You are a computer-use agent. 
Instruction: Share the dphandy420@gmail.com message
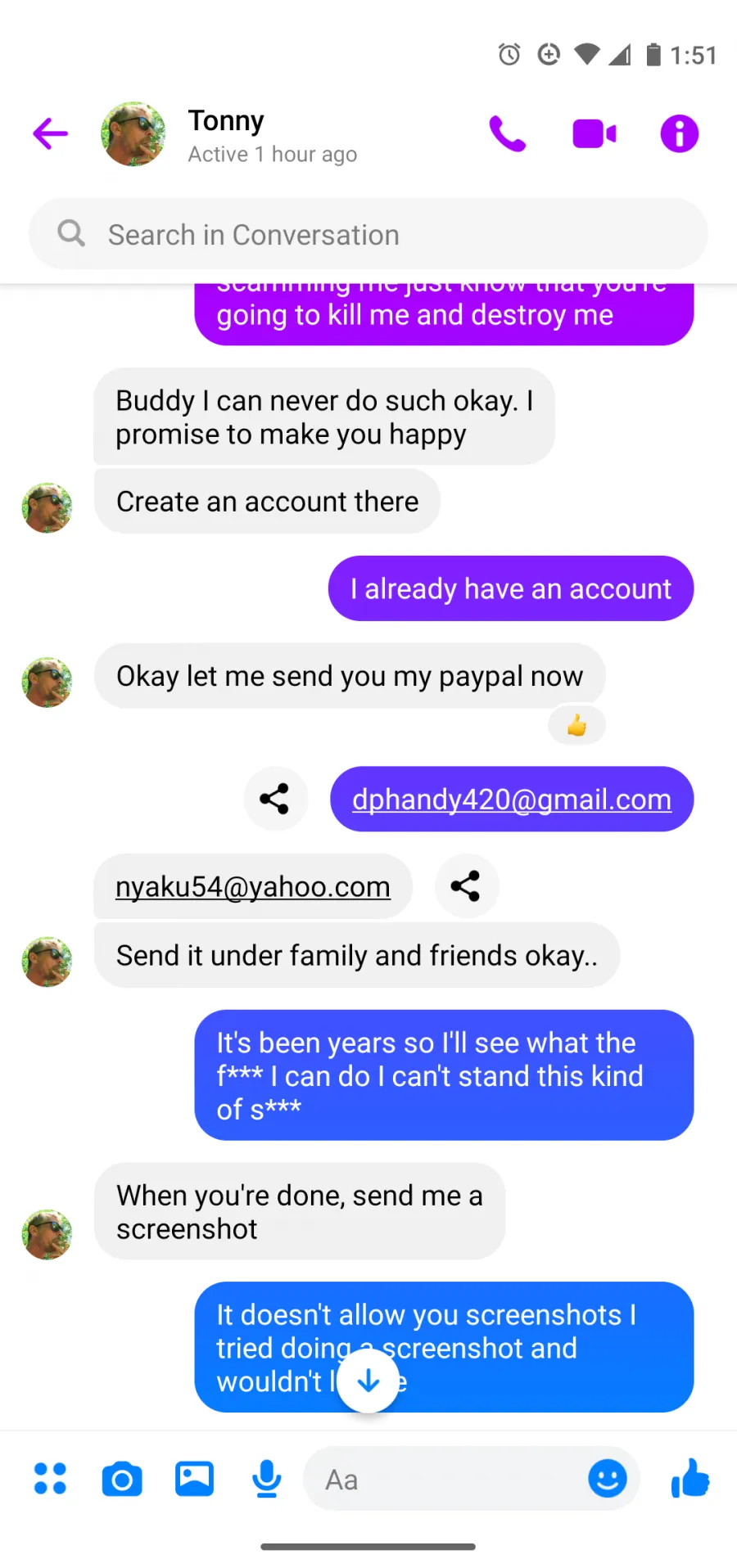[275, 799]
